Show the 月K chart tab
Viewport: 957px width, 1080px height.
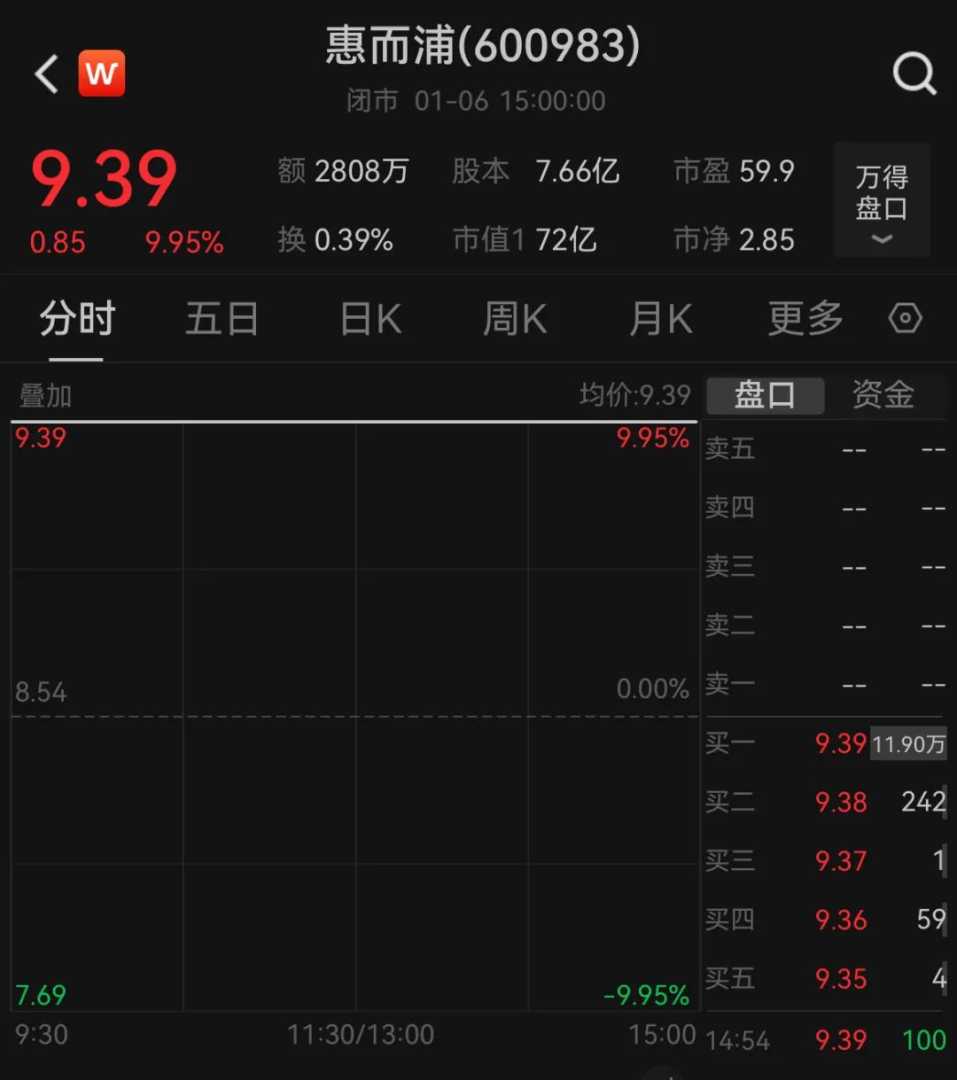(660, 320)
